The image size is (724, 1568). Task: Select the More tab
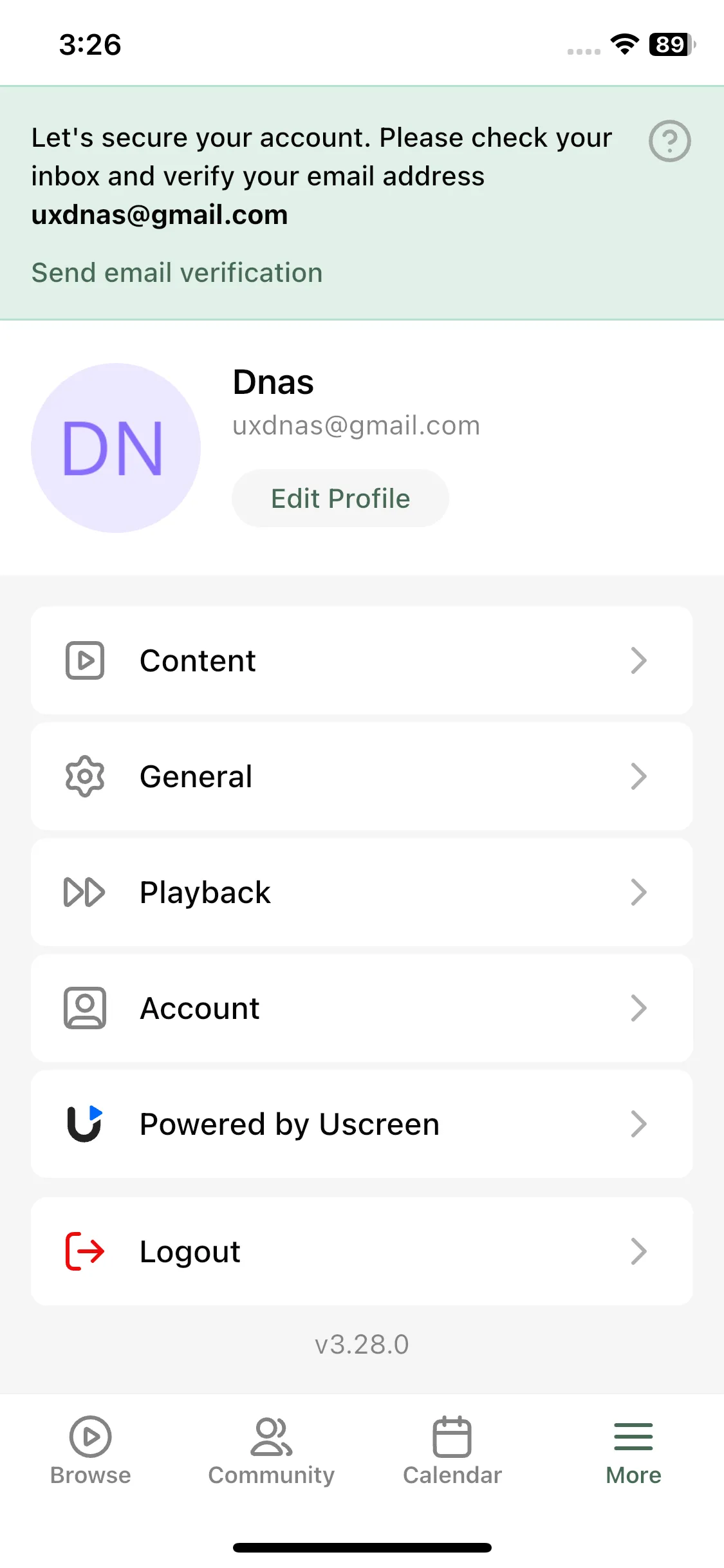click(633, 1451)
